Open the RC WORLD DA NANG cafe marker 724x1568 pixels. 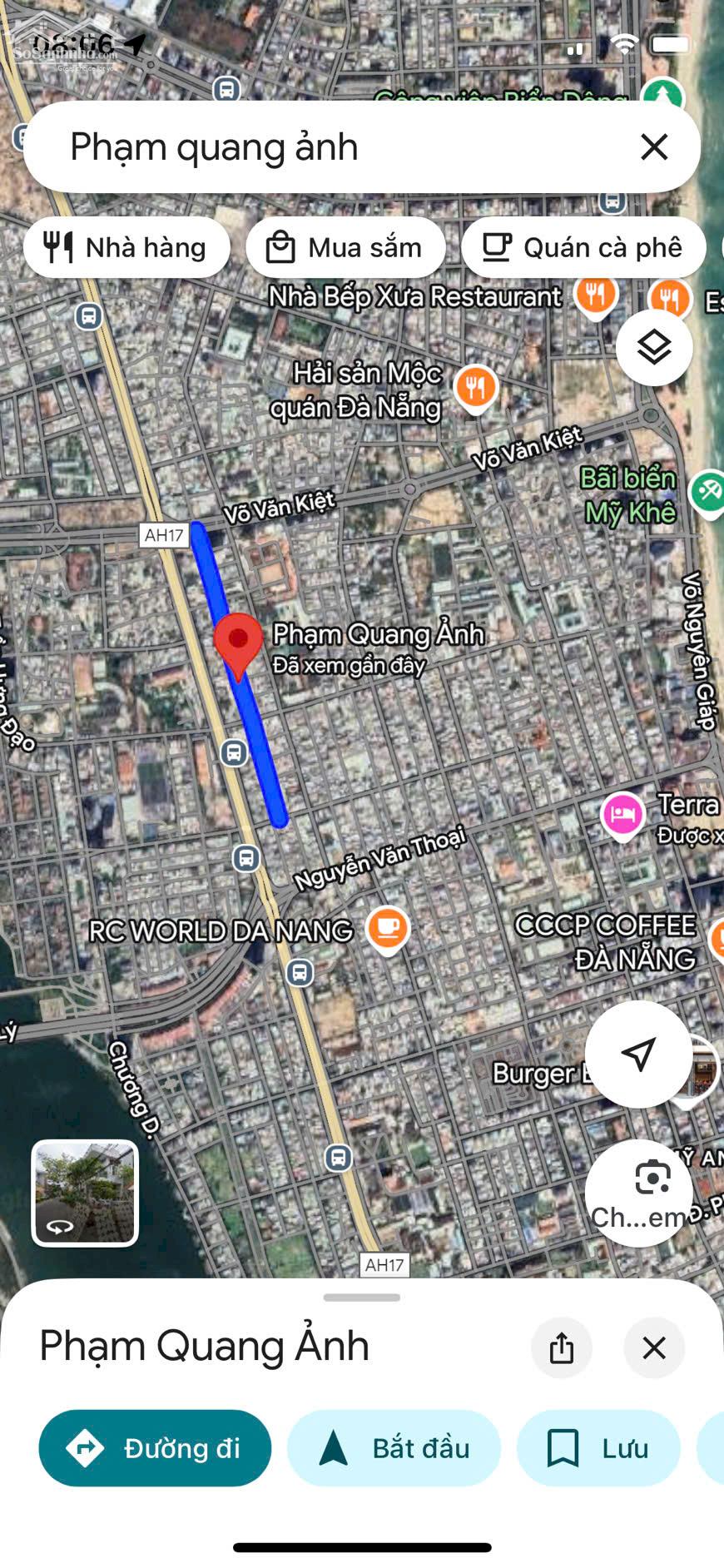point(388,927)
